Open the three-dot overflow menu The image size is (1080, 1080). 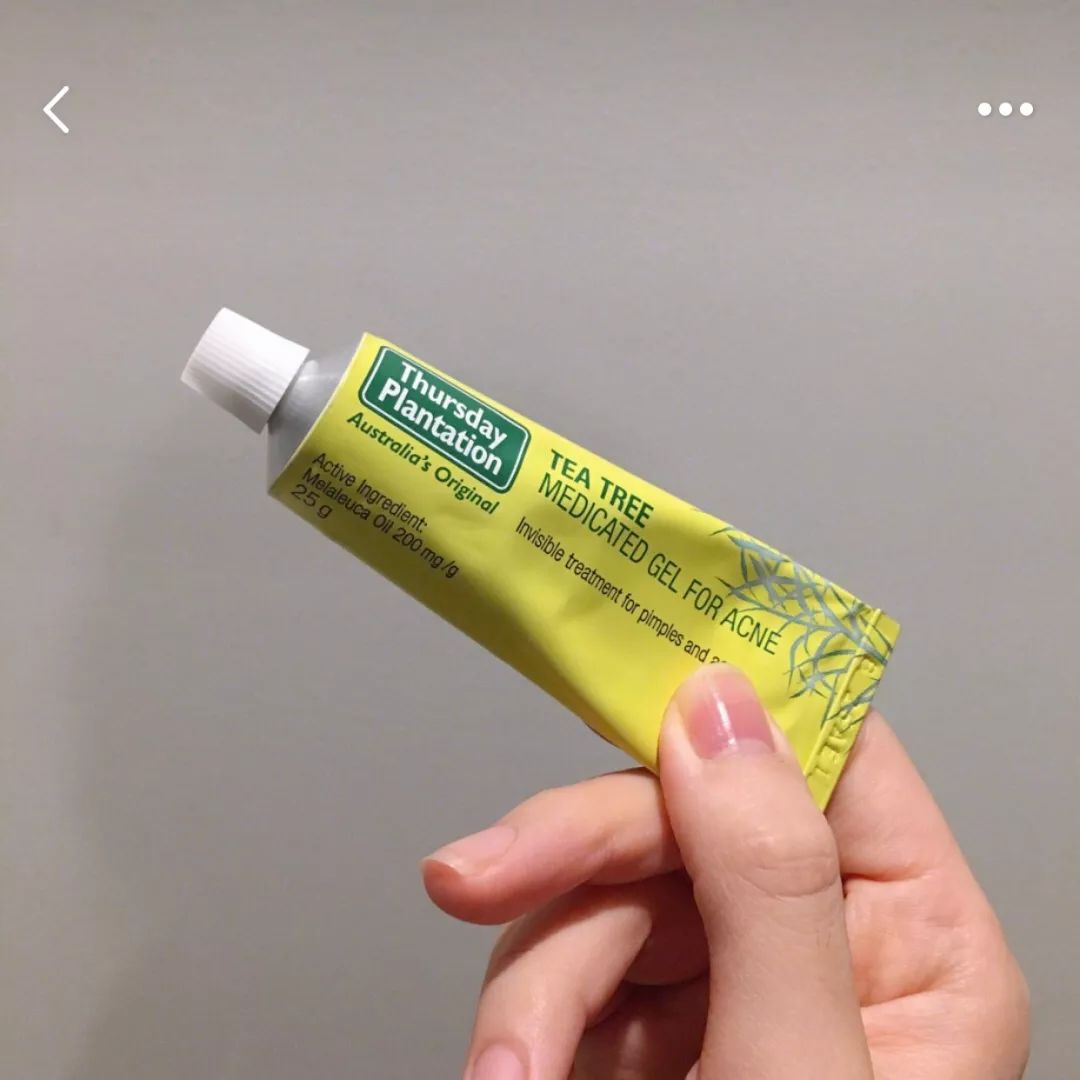tap(1005, 109)
